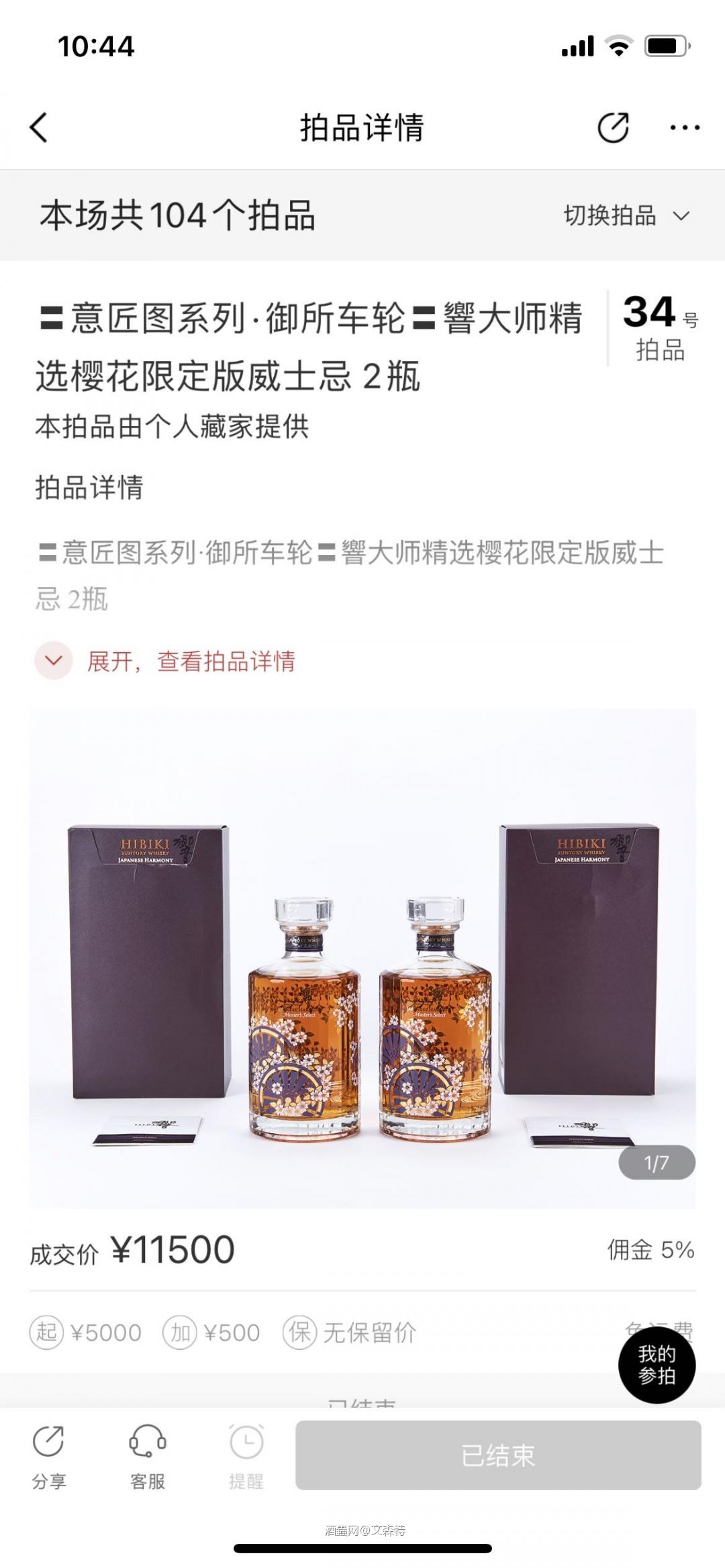Viewport: 725px width, 1568px height.
Task: Open the 切换拍品 lot switcher dropdown
Action: [x=623, y=215]
